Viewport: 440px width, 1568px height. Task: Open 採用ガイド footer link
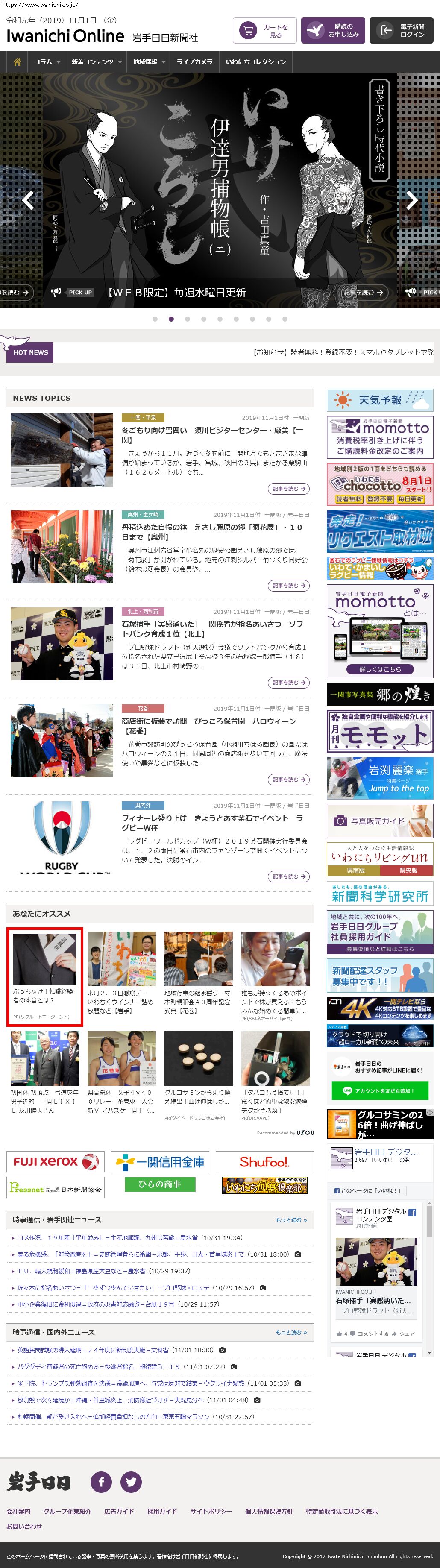[x=162, y=1511]
